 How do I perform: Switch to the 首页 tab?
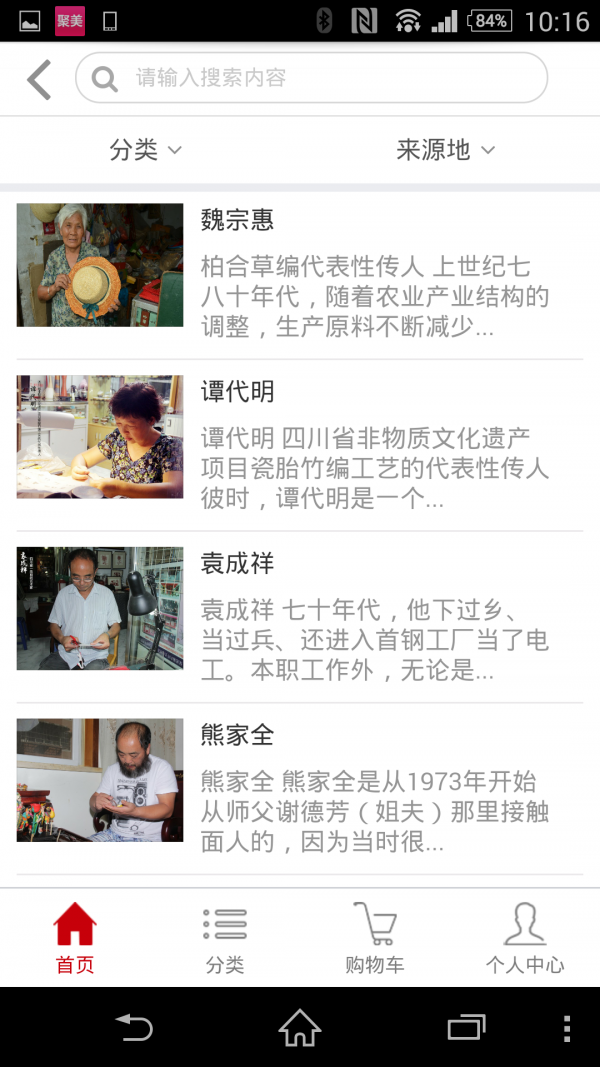75,937
